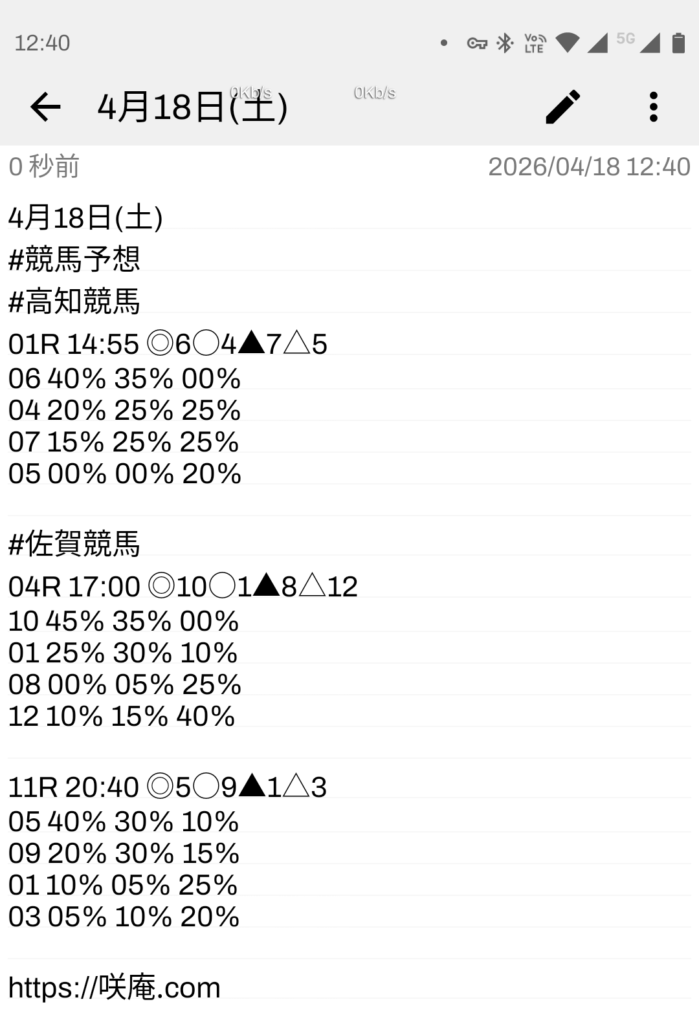This screenshot has height=1024, width=699.
Task: Edit this note with the pencil icon
Action: point(563,106)
